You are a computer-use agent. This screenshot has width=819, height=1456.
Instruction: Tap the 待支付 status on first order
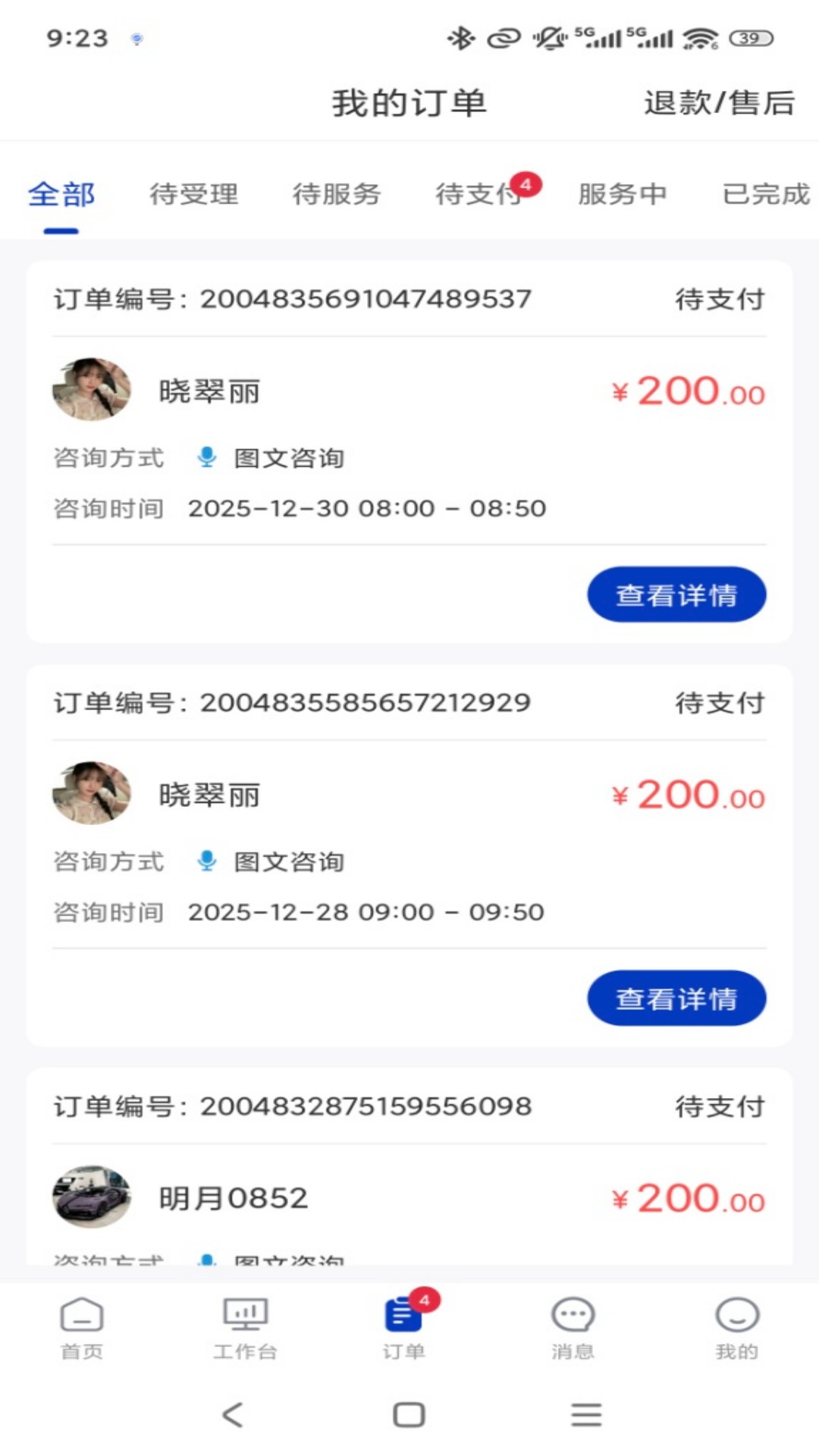720,299
